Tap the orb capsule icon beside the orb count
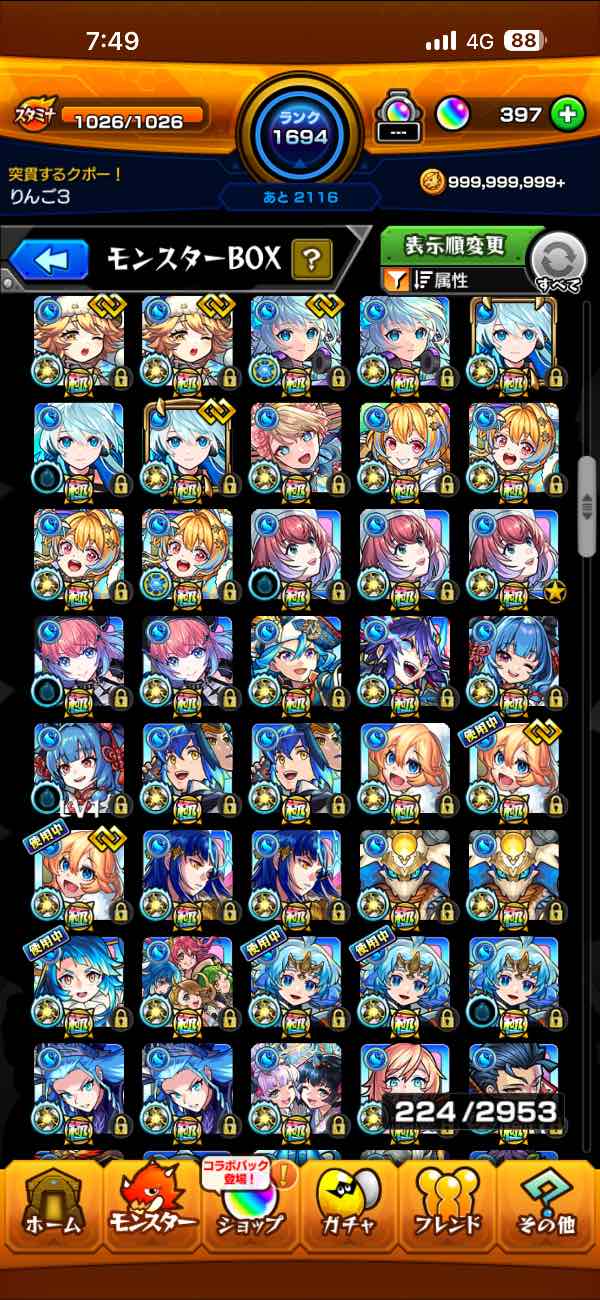Screen dimensions: 600x1300 (x=396, y=116)
